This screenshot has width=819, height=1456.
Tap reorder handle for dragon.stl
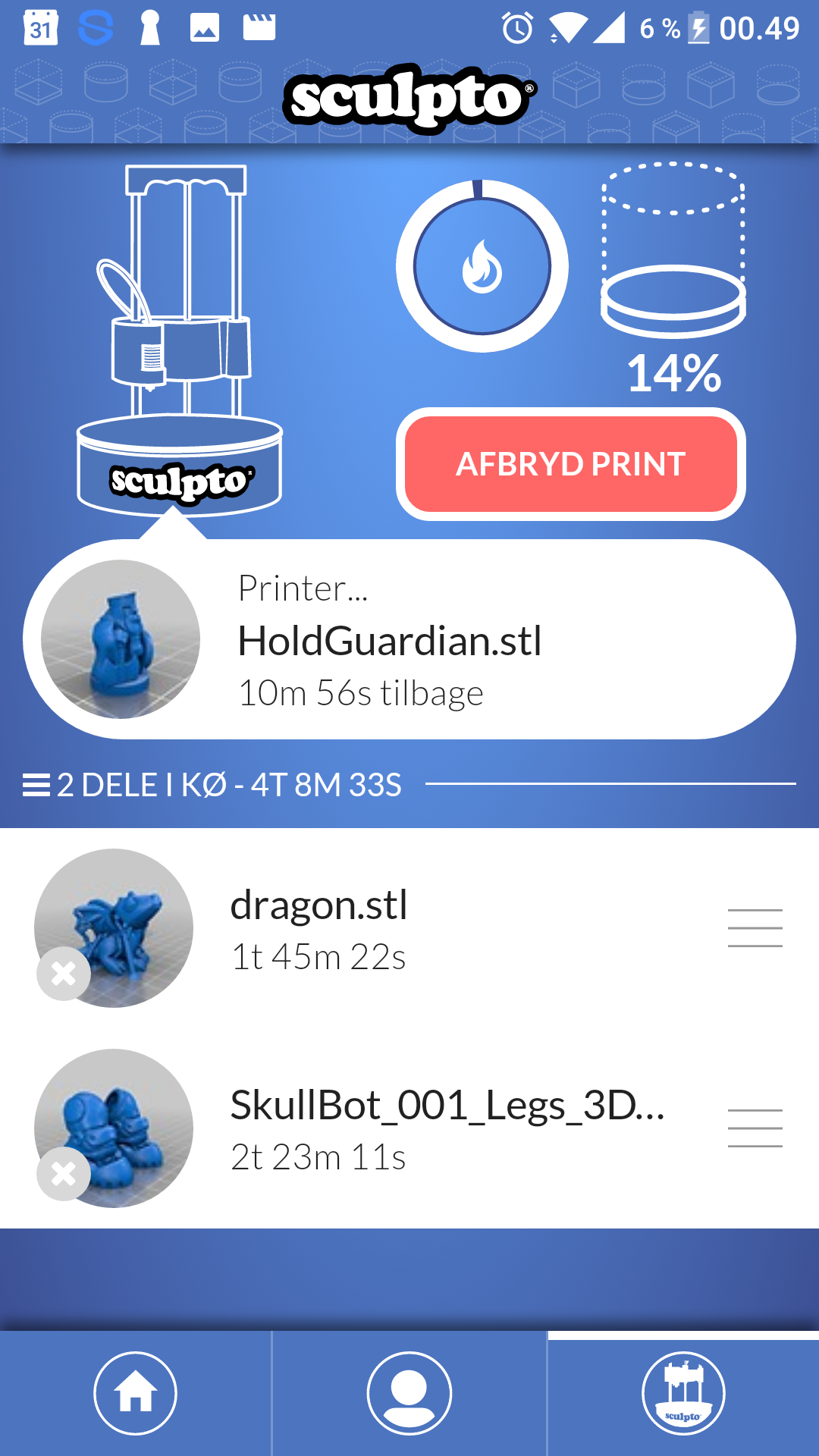tap(755, 928)
